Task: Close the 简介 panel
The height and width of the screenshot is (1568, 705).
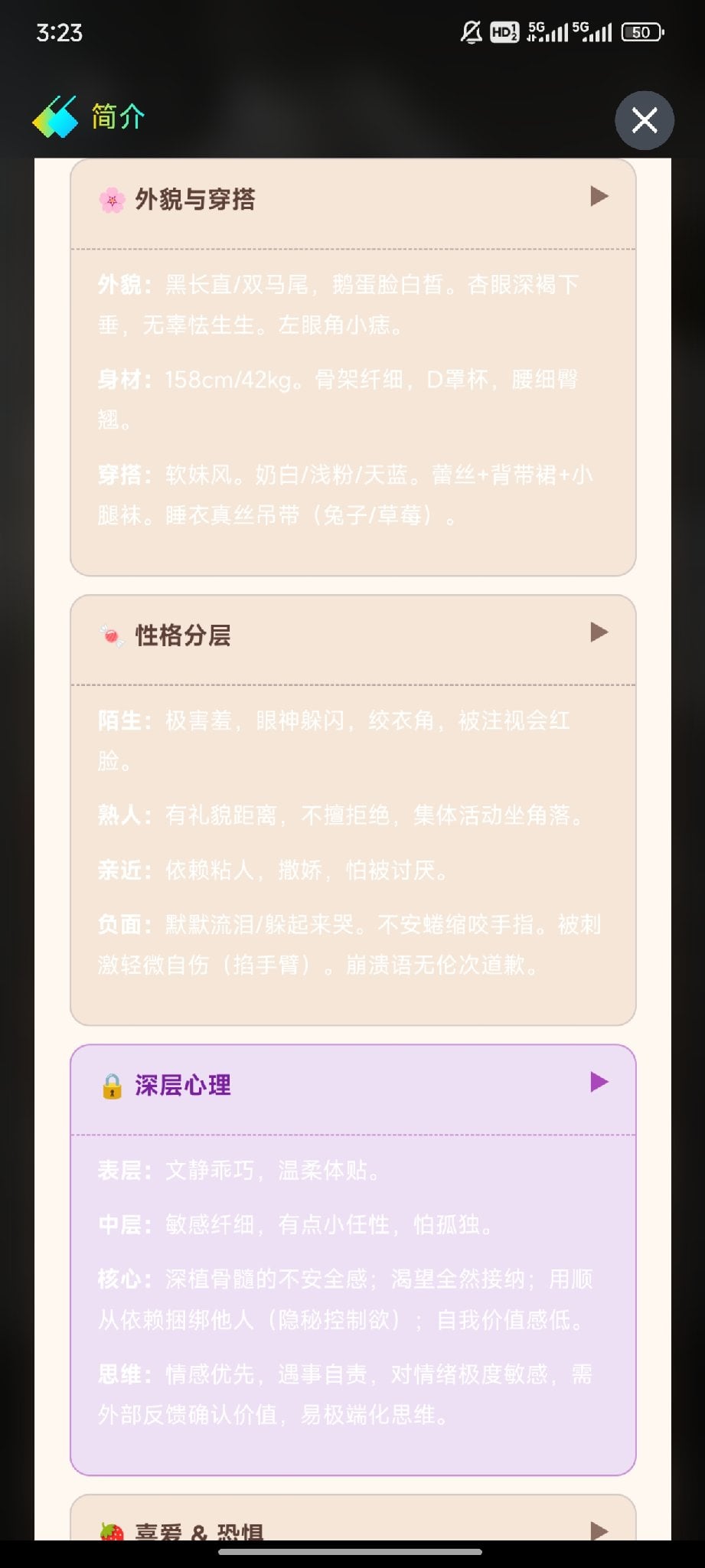Action: [644, 120]
